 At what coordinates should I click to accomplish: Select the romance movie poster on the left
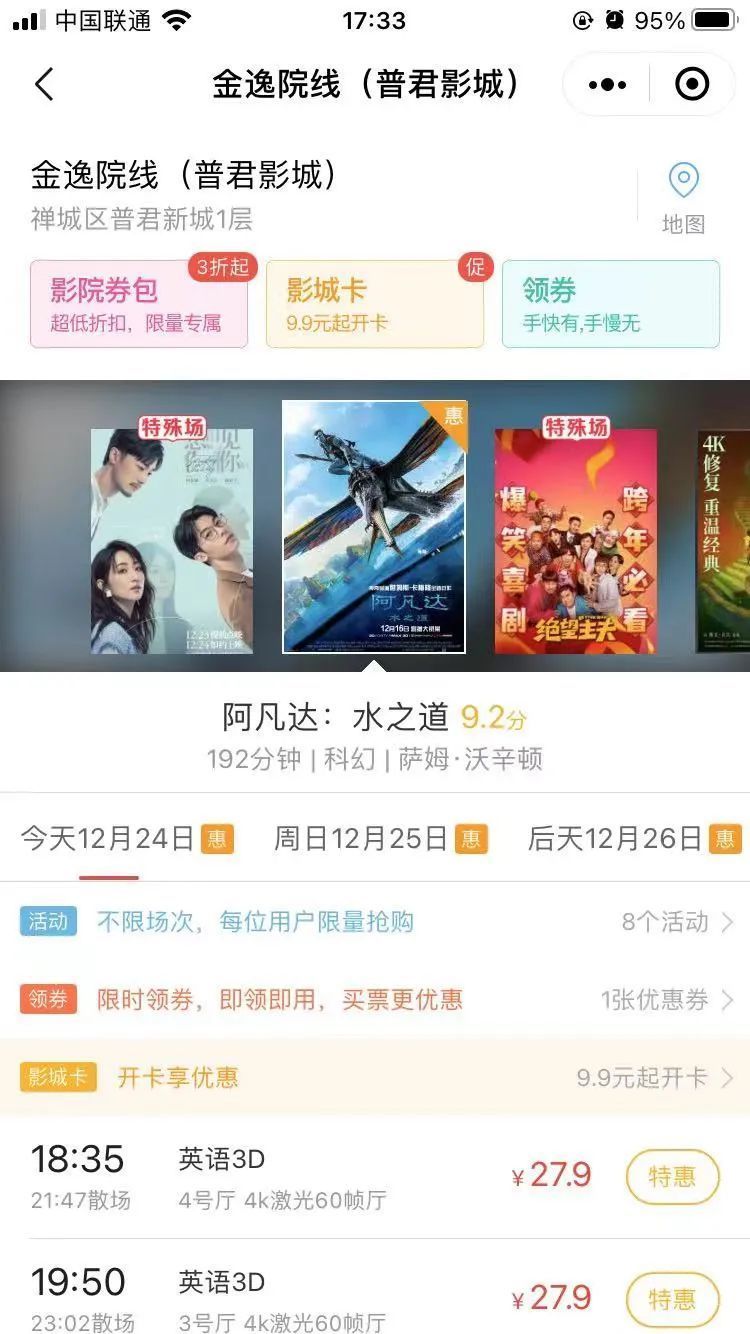[x=172, y=541]
